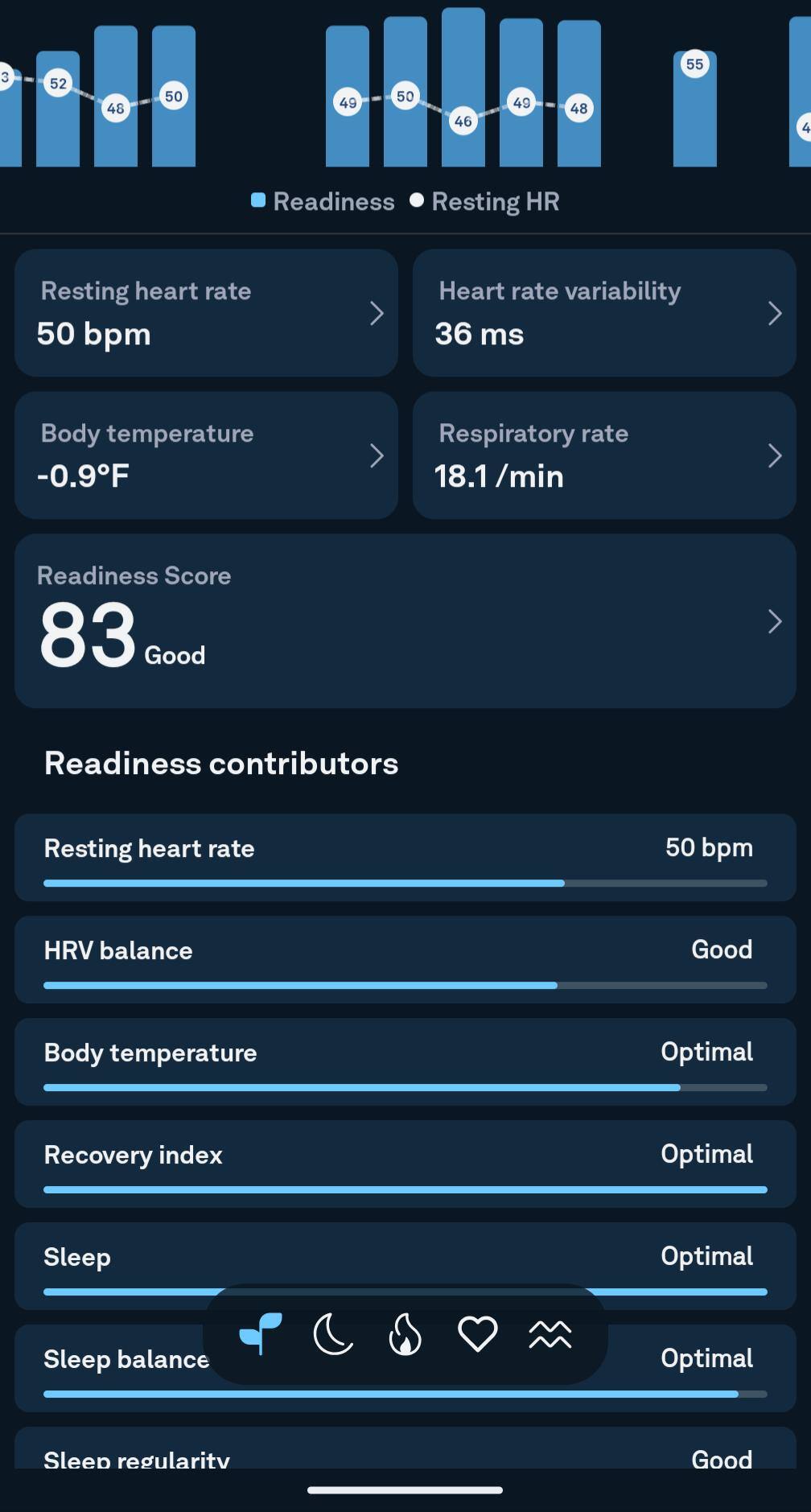The width and height of the screenshot is (811, 1512).
Task: Switch to the activity flame tab
Action: tap(405, 1334)
